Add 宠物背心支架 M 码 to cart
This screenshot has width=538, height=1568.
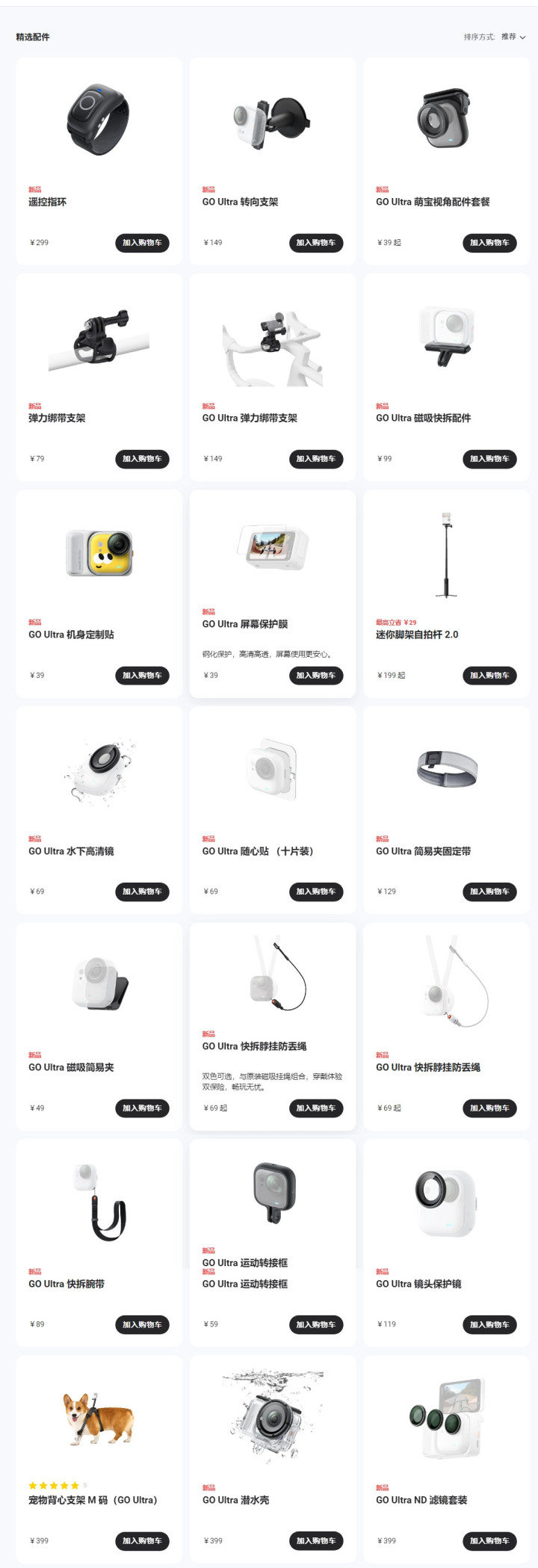coord(142,1541)
